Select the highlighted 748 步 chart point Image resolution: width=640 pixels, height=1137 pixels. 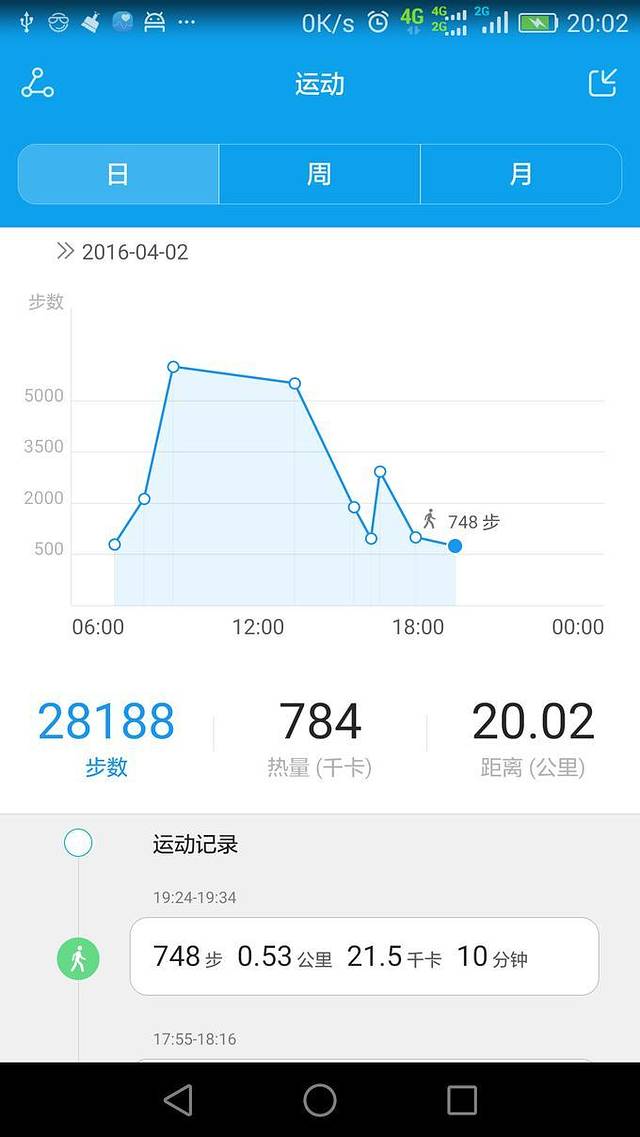click(x=455, y=546)
